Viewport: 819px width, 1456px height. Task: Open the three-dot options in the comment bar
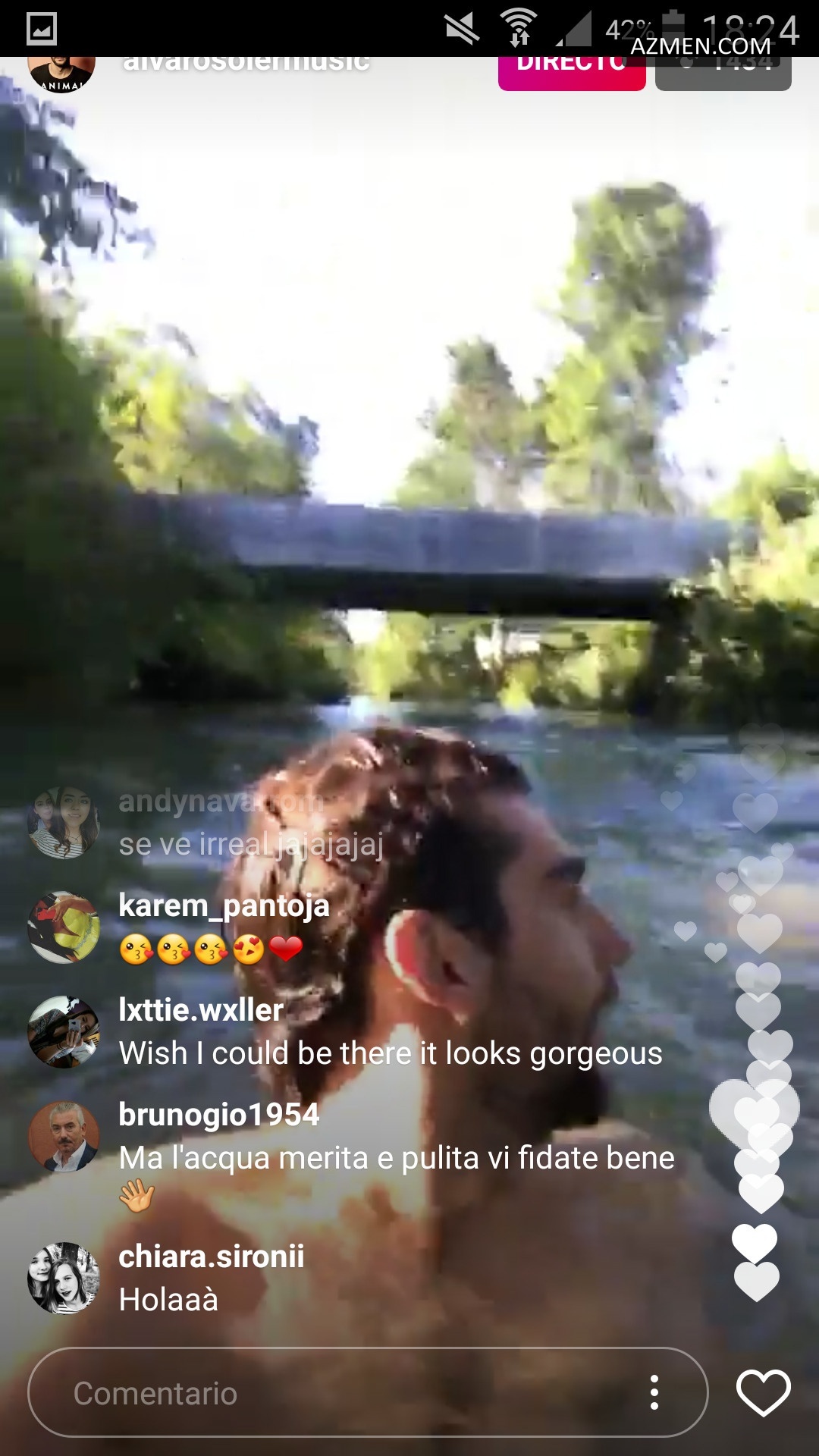click(654, 1392)
